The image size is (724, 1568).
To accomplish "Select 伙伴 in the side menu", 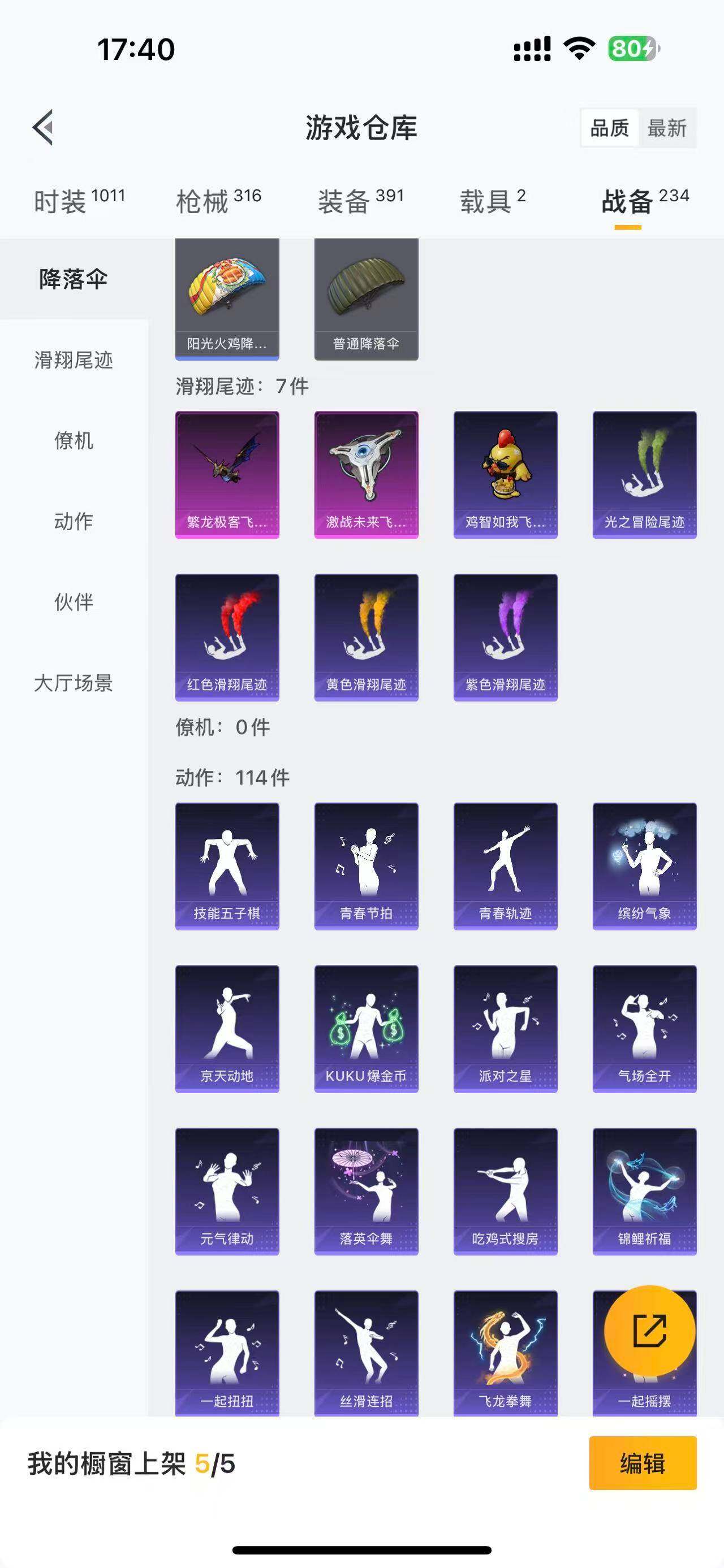I will pos(73,603).
